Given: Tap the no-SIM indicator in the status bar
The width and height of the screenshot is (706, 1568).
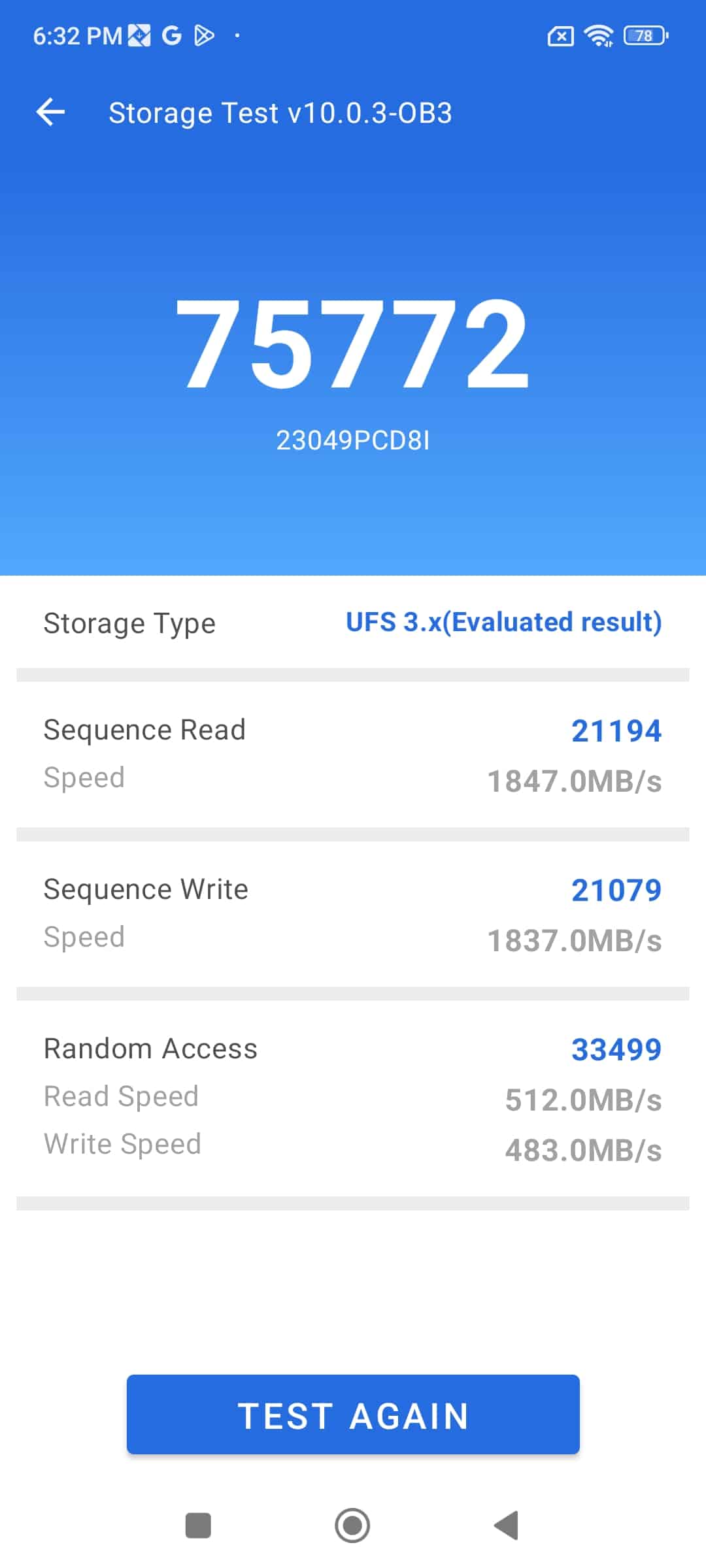Looking at the screenshot, I should 560,37.
